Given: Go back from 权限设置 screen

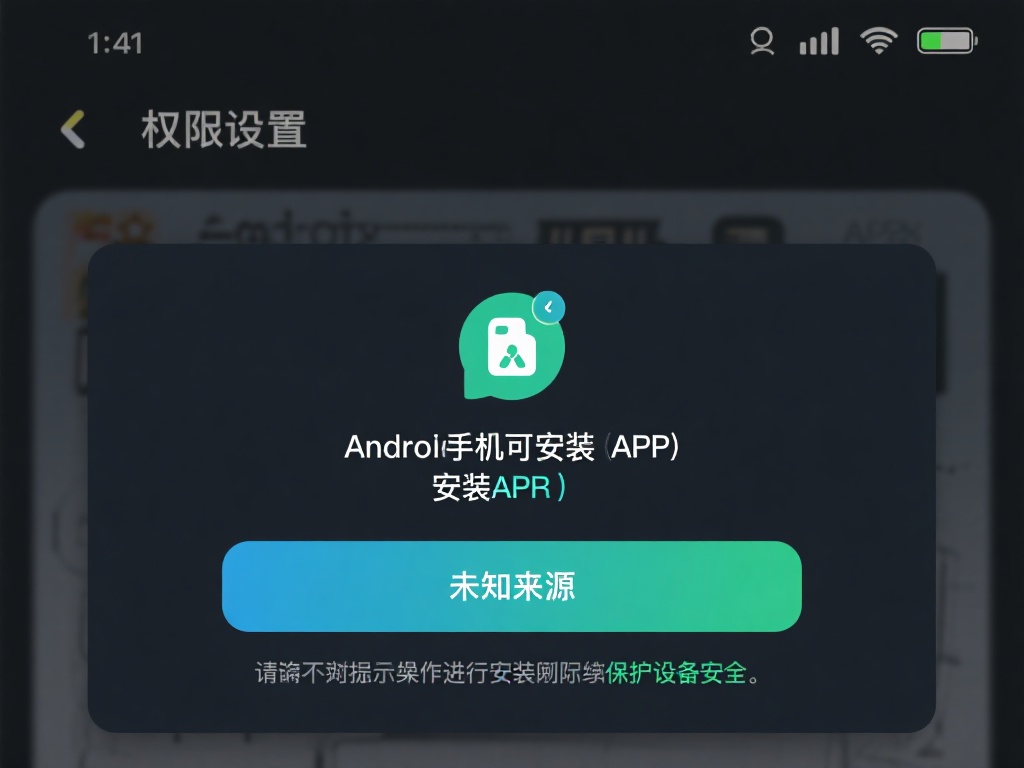Looking at the screenshot, I should pos(72,130).
